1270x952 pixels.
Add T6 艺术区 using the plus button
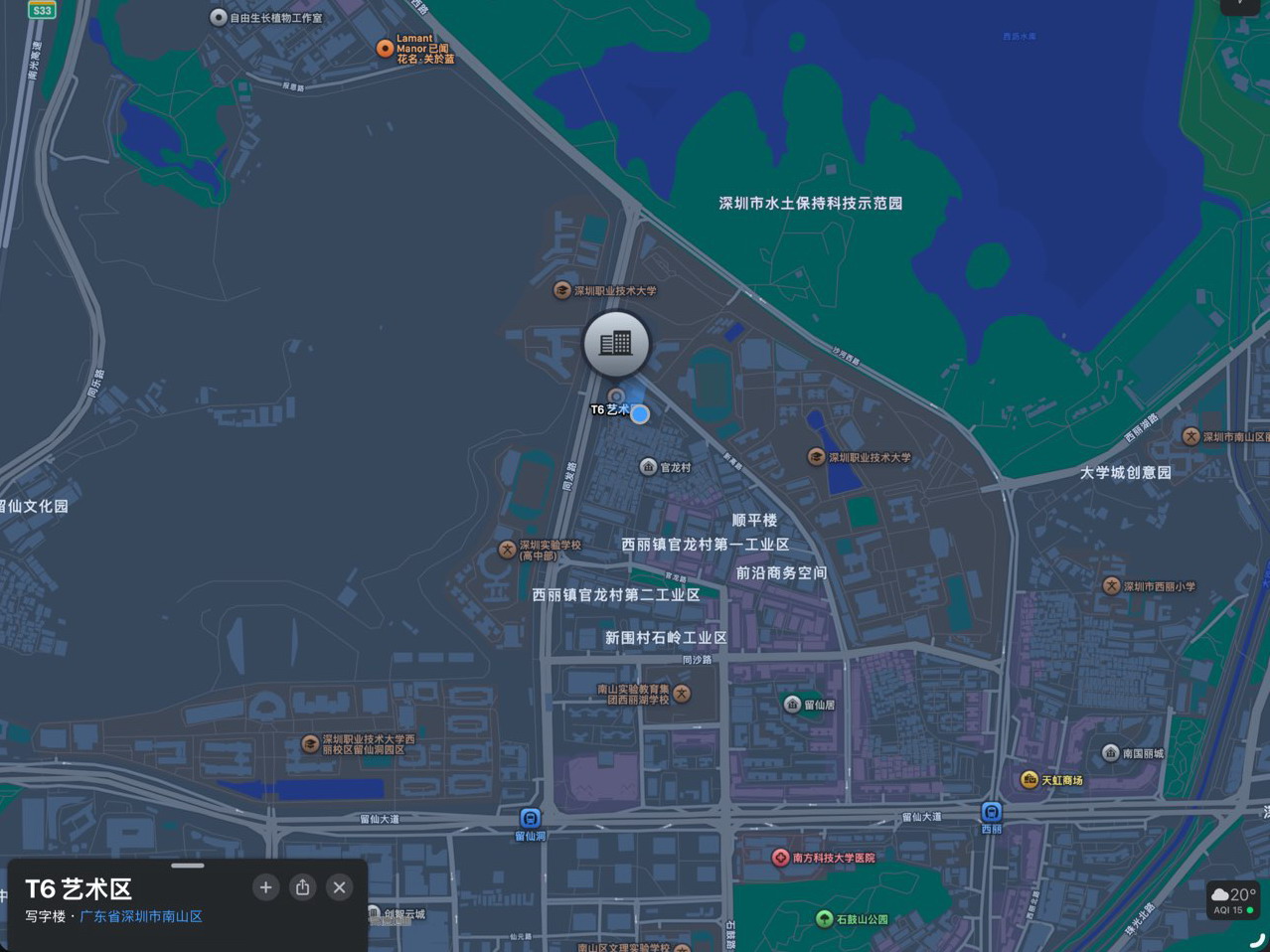pos(265,887)
